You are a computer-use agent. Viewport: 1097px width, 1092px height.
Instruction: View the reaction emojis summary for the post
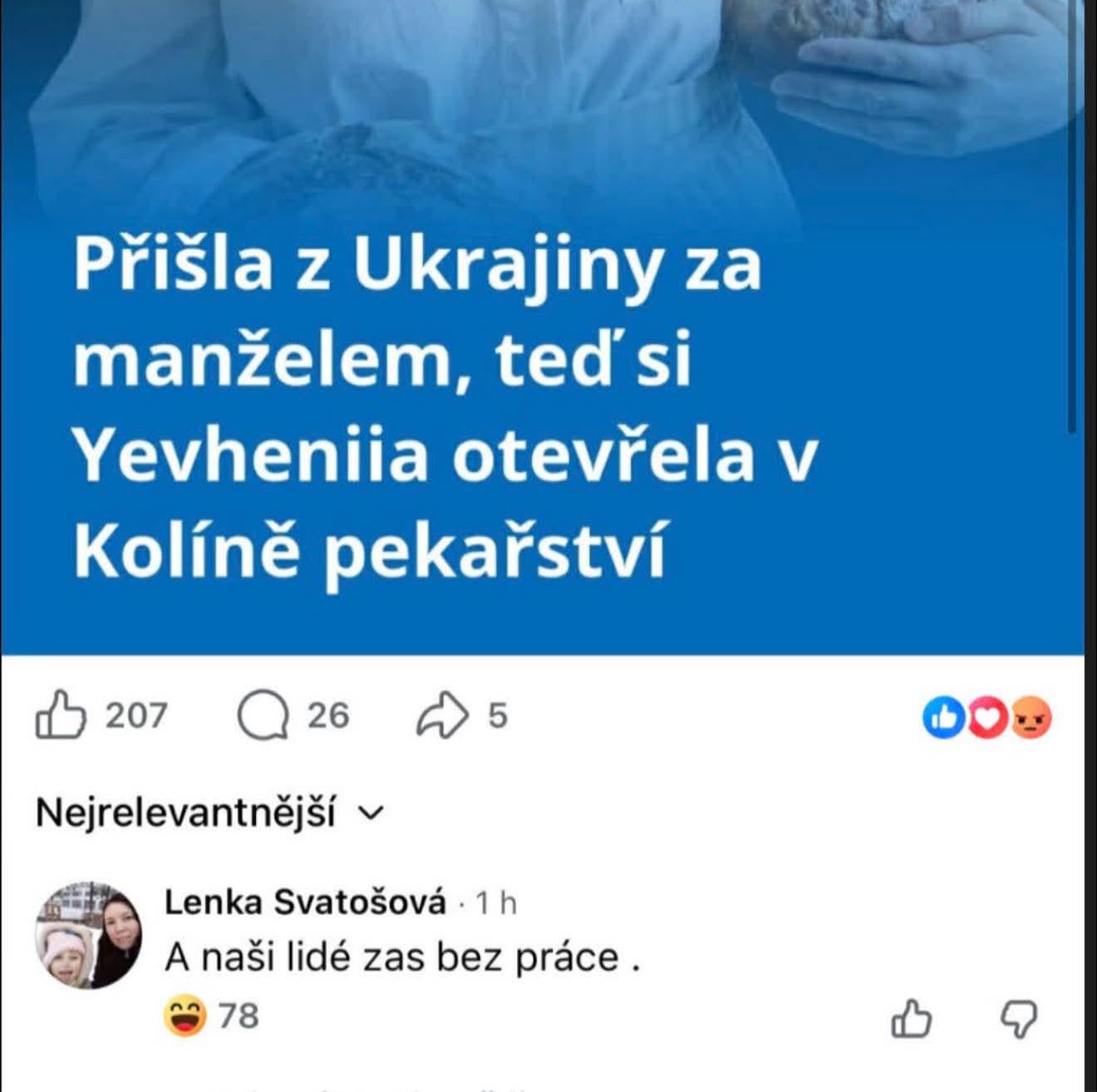pos(986,717)
